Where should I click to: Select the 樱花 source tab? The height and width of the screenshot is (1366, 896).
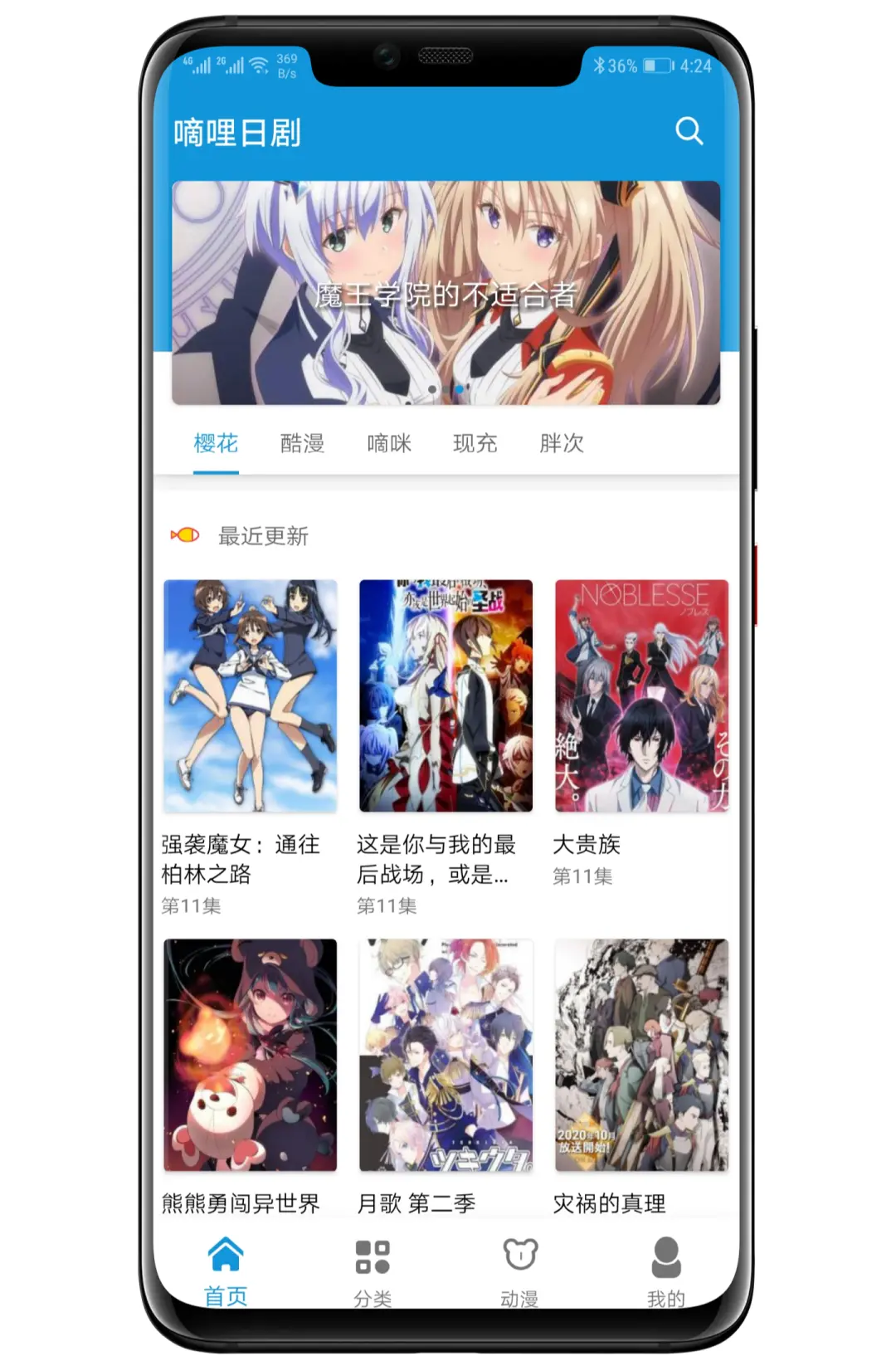(216, 443)
